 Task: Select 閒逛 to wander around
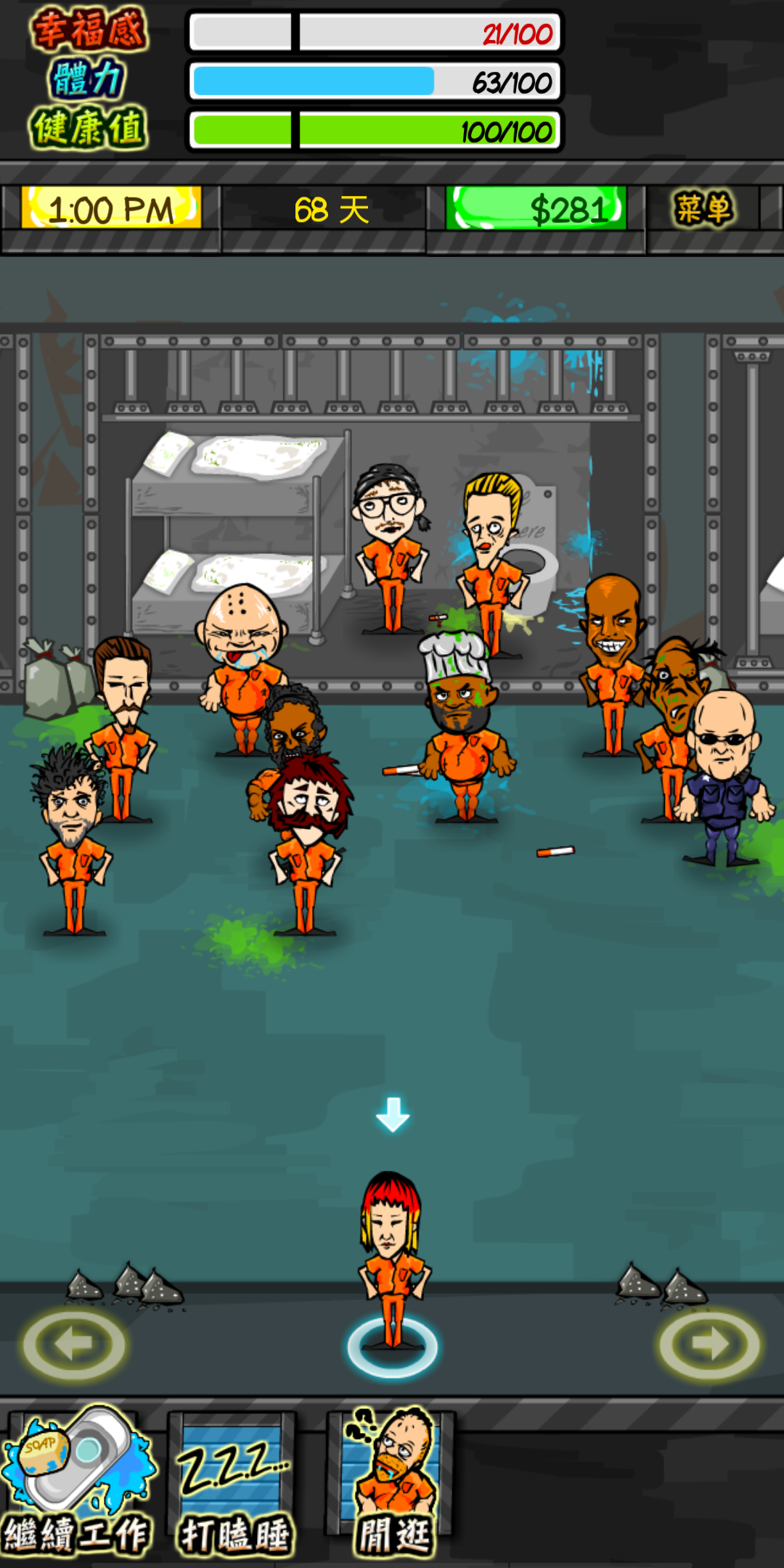tap(393, 1481)
